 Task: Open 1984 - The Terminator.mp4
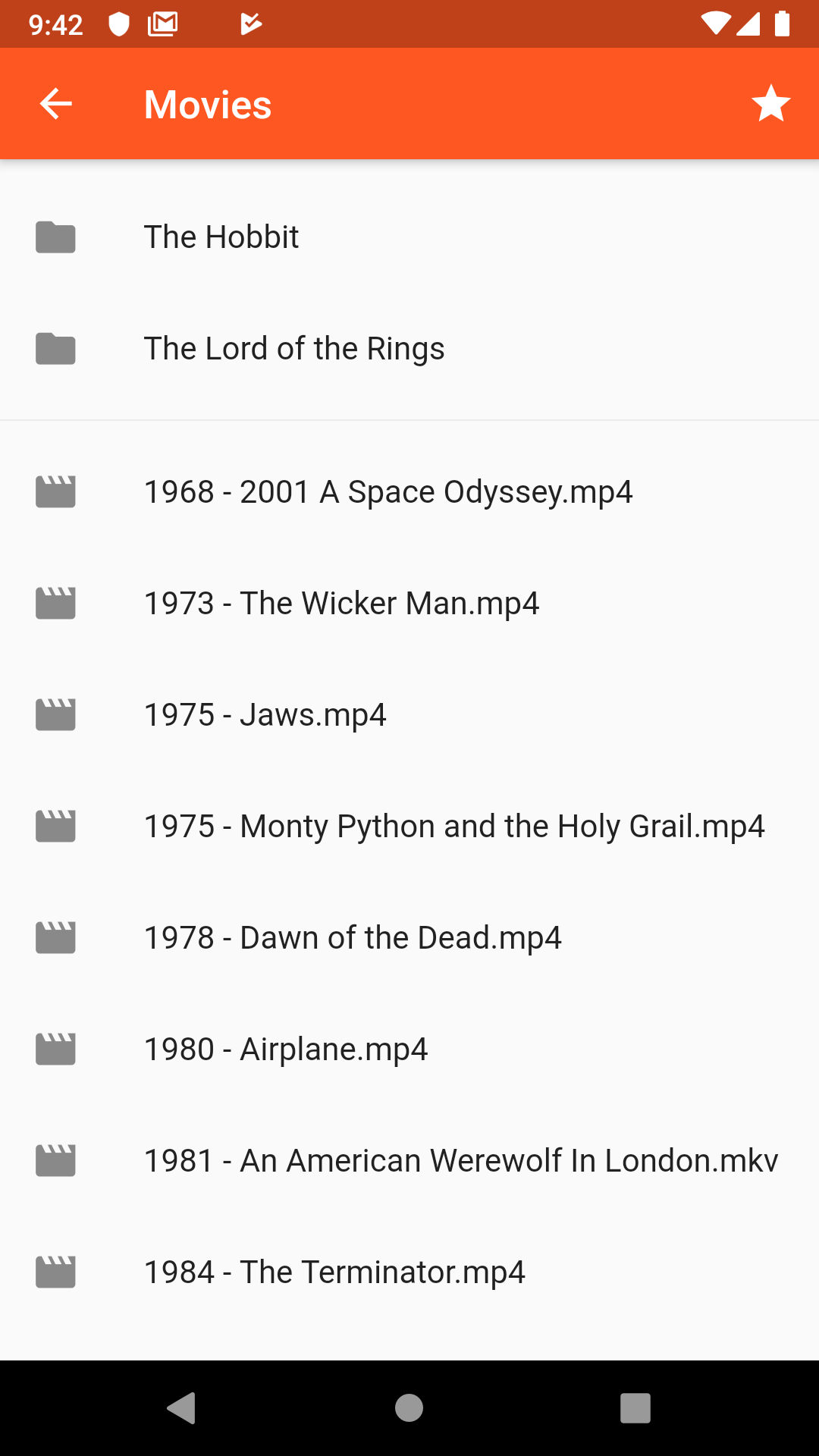click(409, 1272)
